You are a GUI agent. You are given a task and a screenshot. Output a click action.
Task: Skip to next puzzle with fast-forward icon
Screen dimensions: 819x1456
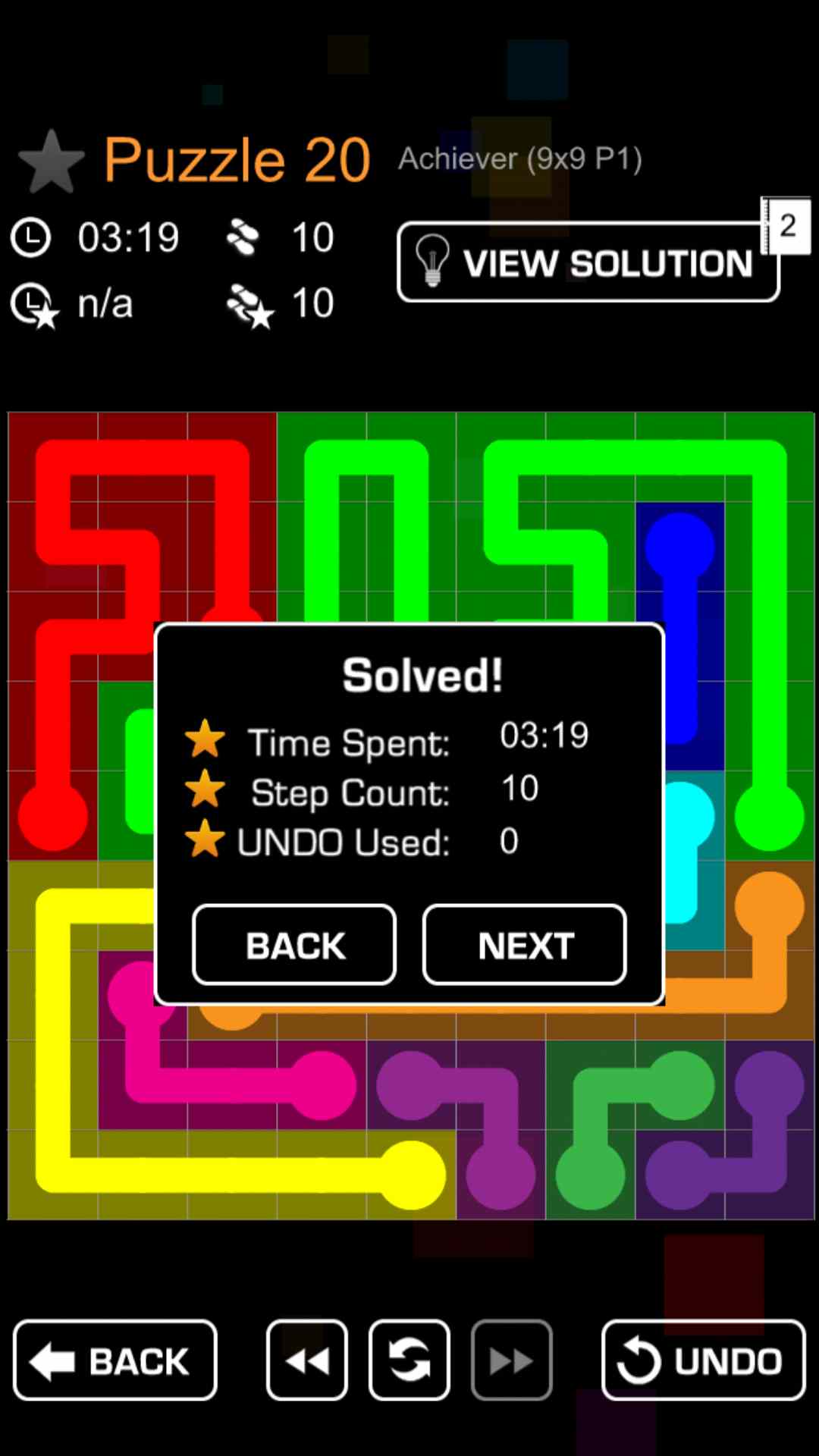click(511, 1360)
